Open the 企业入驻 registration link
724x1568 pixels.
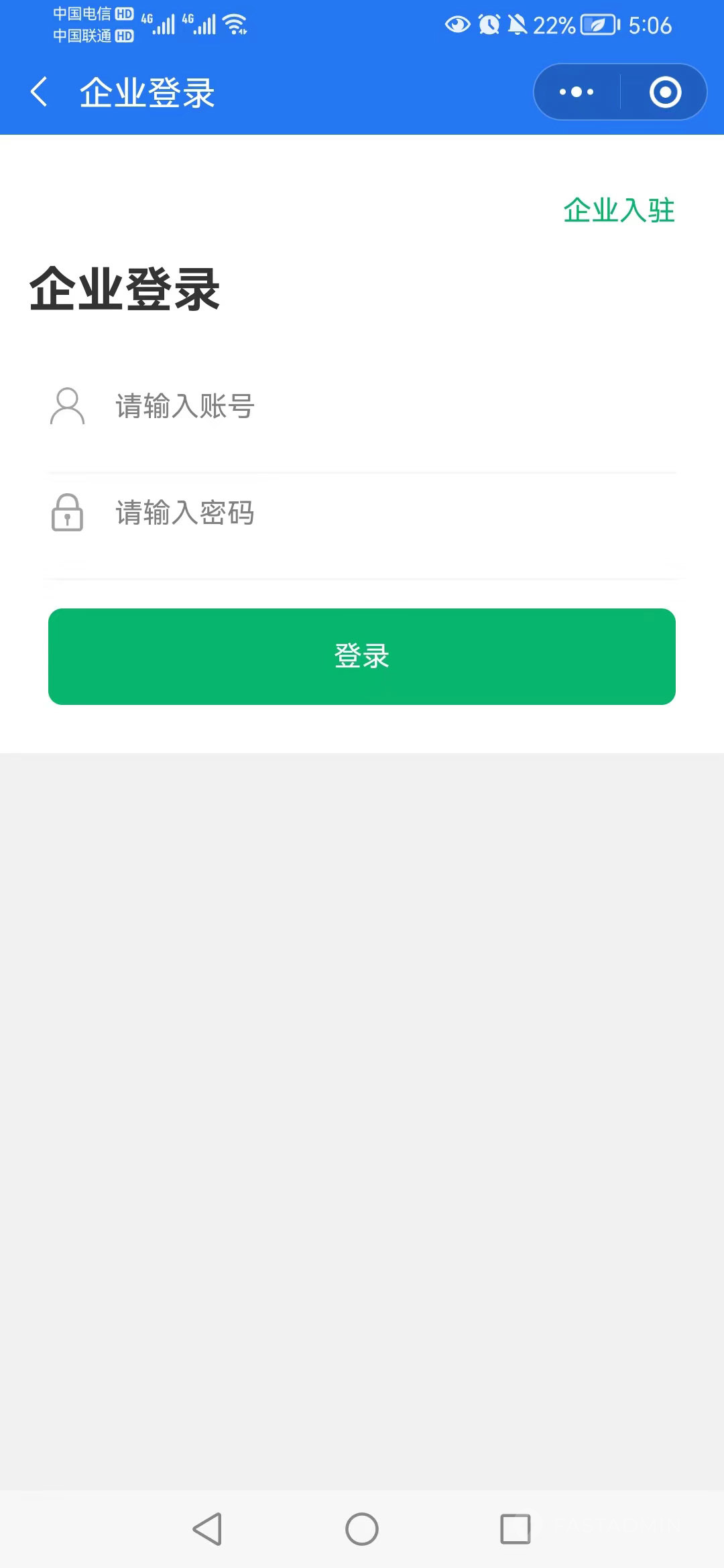coord(619,210)
